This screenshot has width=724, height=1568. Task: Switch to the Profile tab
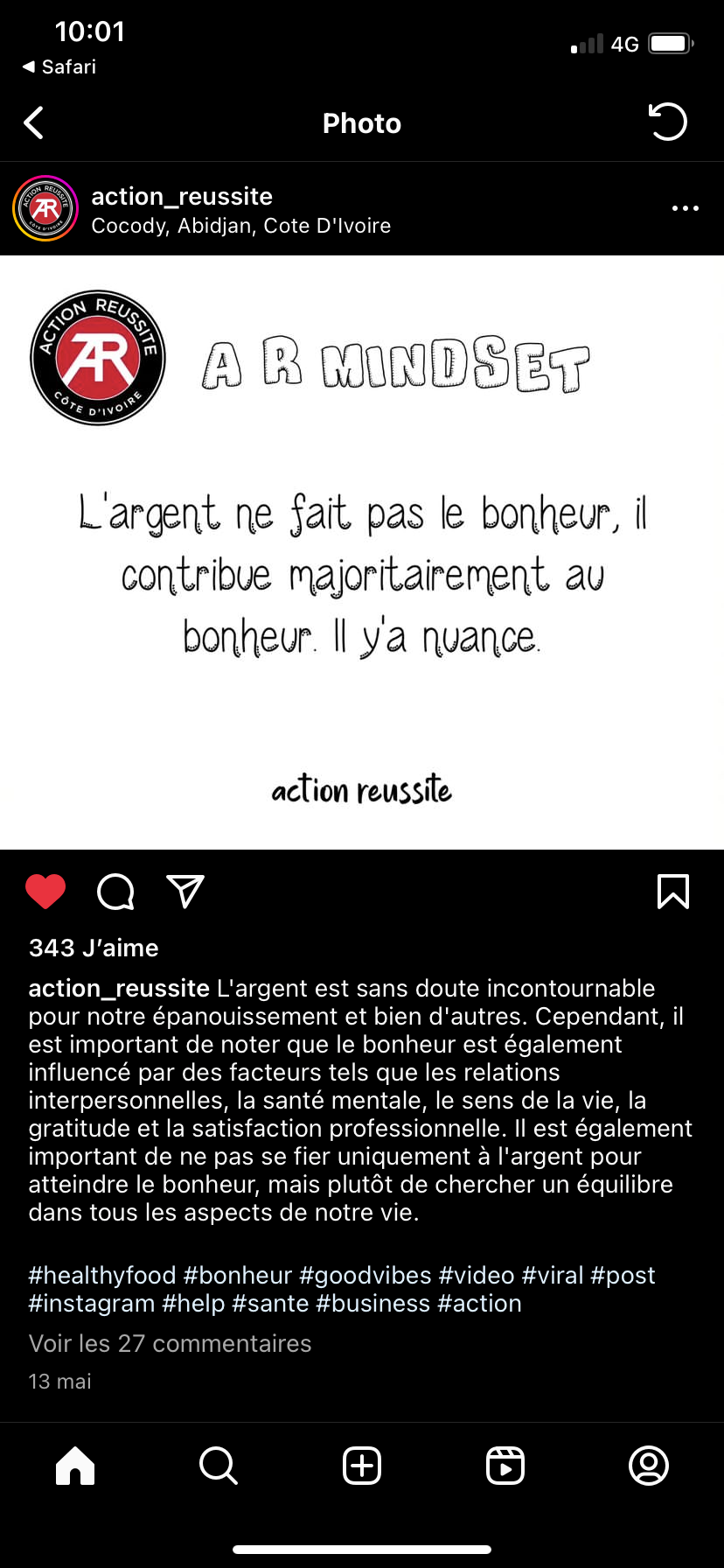pyautogui.click(x=649, y=1465)
